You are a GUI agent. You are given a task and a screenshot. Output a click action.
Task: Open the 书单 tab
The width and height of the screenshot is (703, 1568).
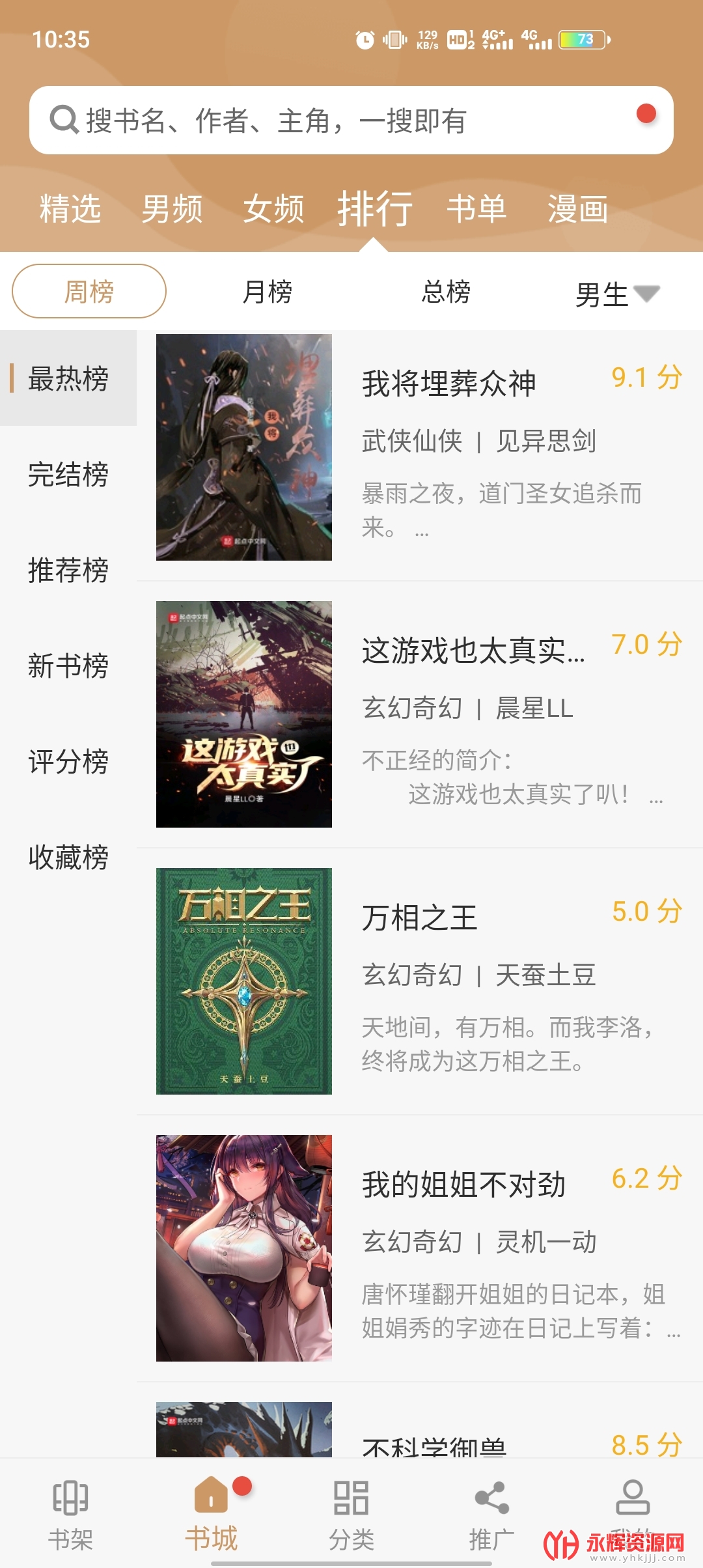click(476, 209)
